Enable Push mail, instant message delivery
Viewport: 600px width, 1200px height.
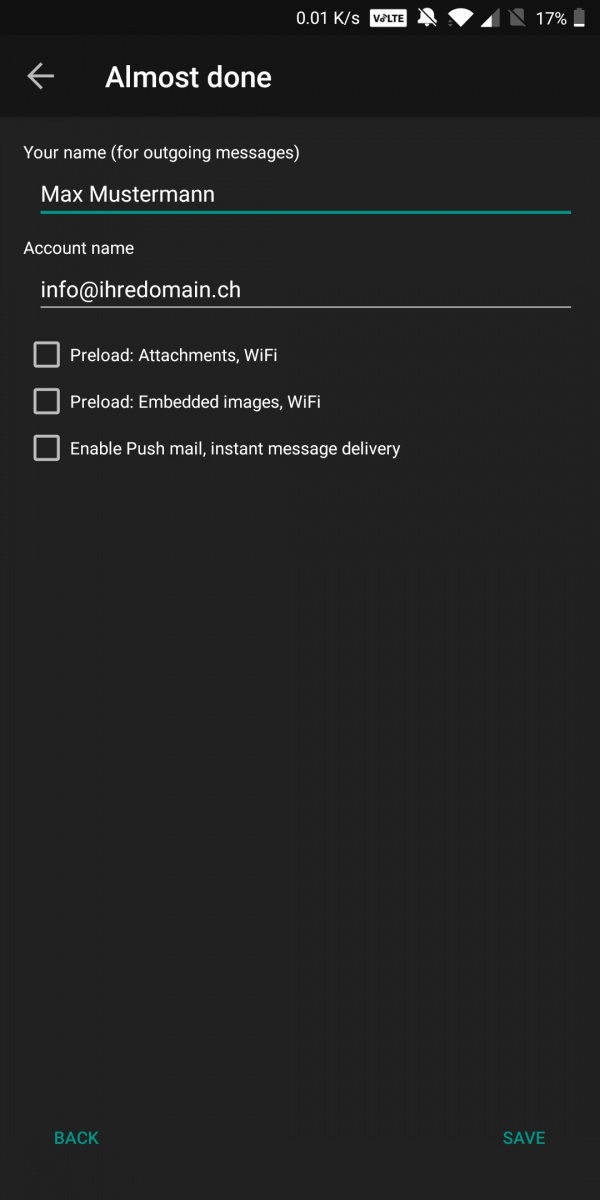[47, 448]
